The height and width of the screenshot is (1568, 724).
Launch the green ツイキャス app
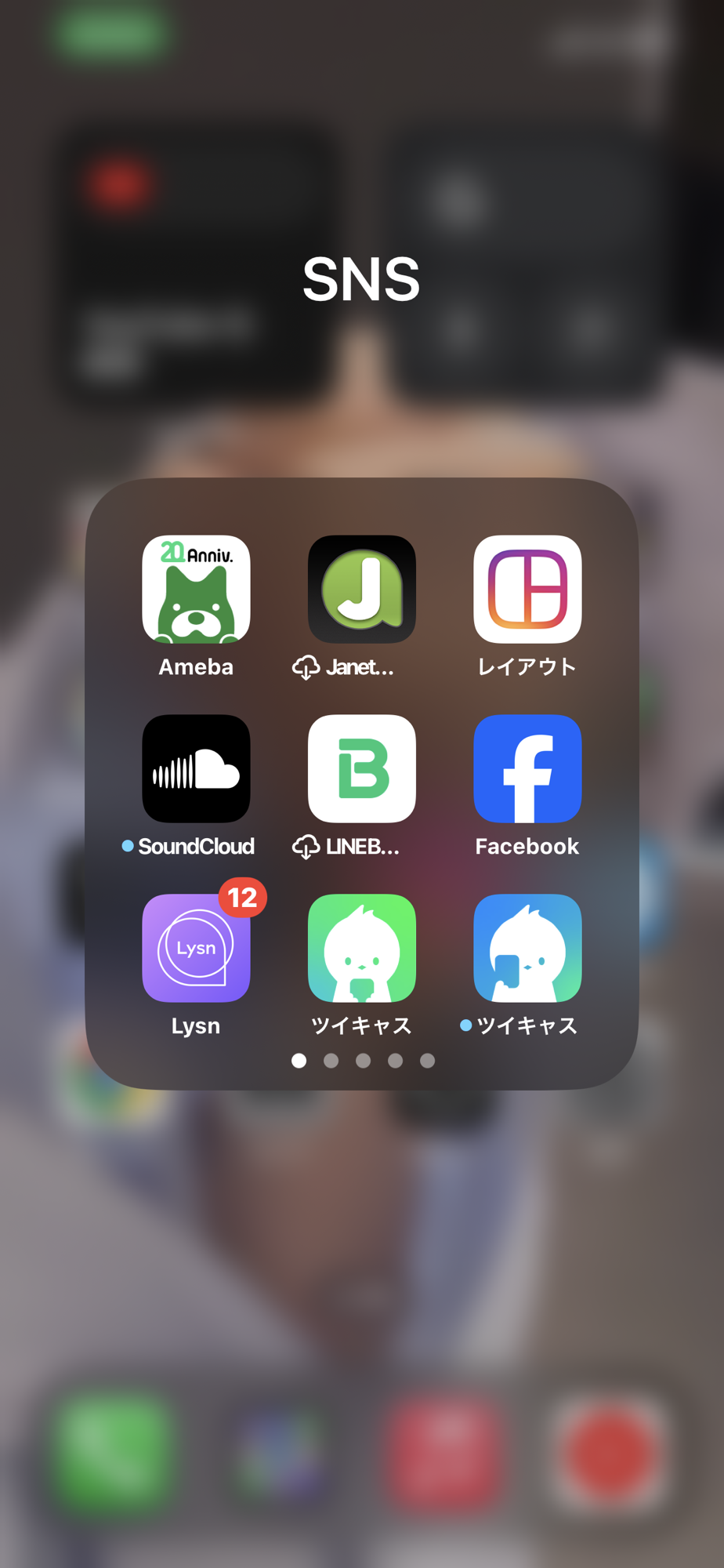[361, 949]
